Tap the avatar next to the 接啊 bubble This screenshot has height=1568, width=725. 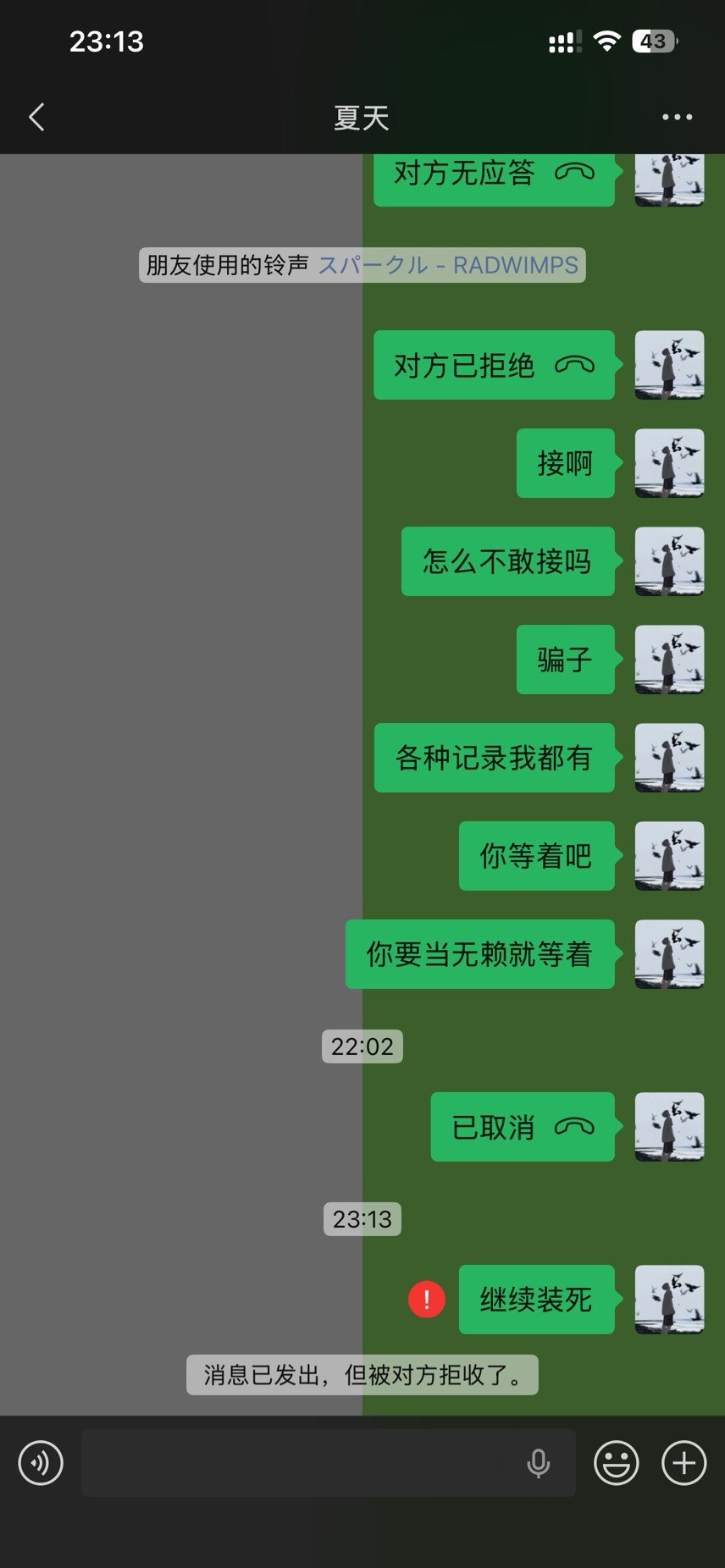pos(668,464)
